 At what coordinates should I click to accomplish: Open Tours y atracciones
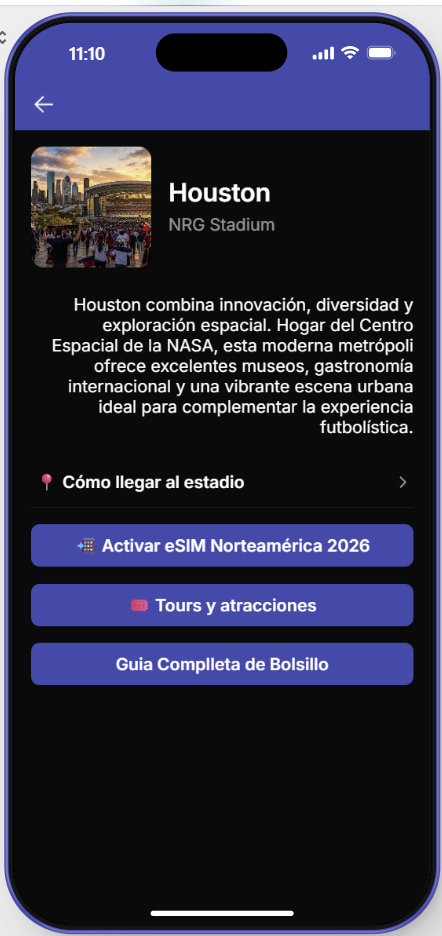coord(222,605)
